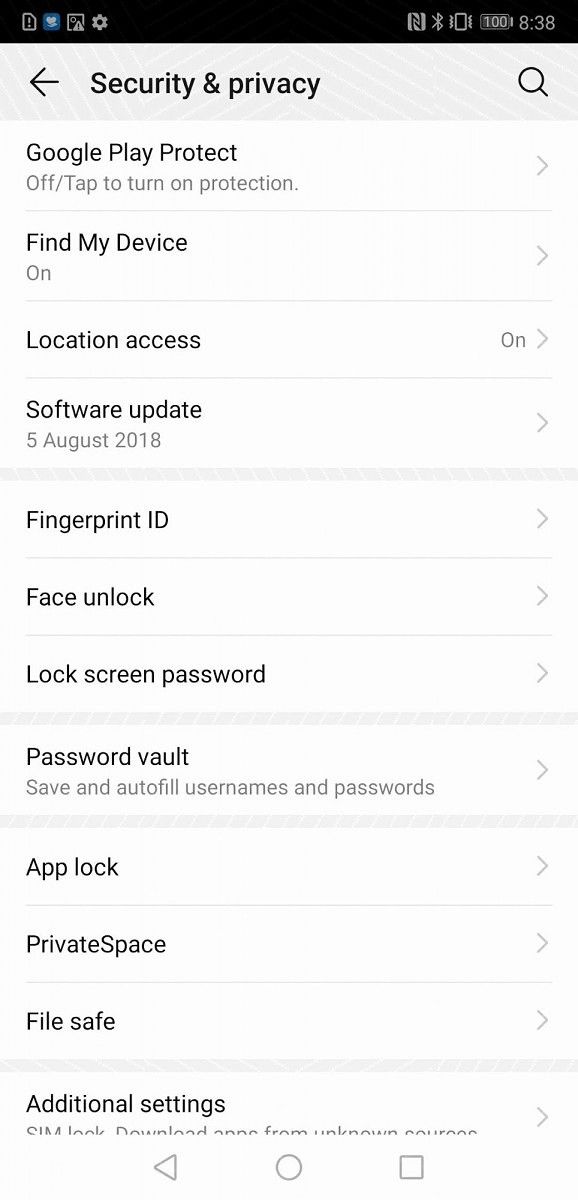Open Lock screen password
578x1200 pixels.
tap(289, 674)
